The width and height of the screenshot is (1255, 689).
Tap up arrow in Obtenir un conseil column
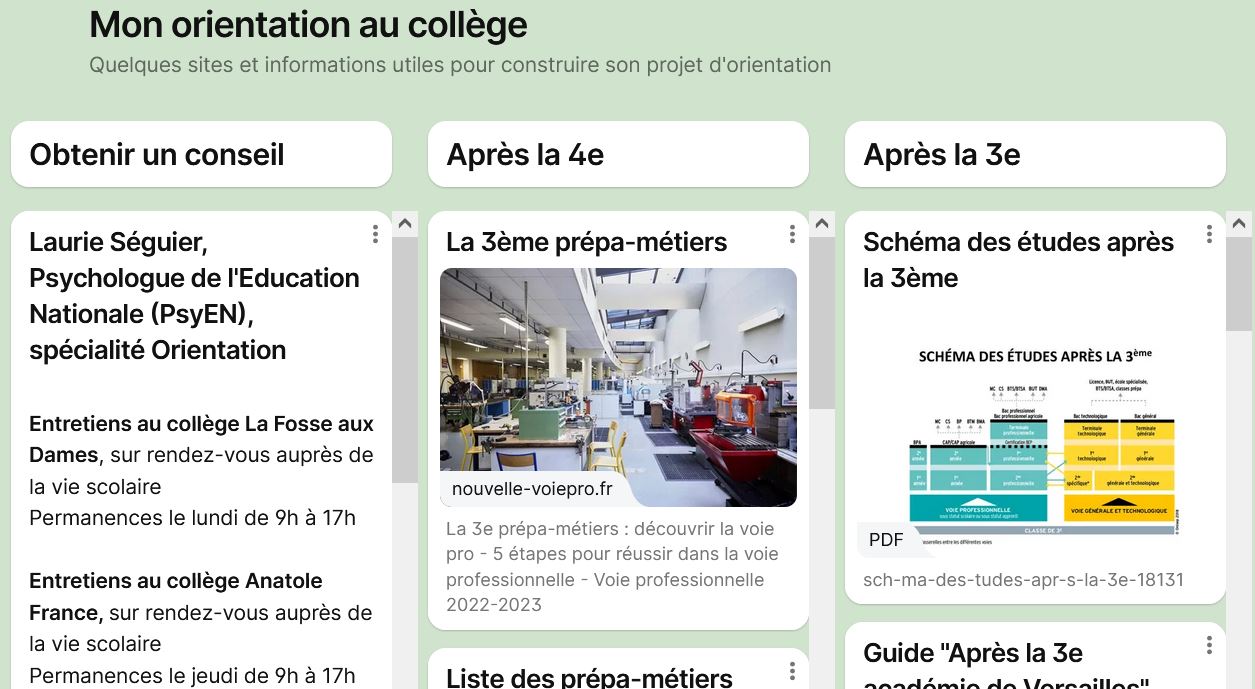pos(405,224)
